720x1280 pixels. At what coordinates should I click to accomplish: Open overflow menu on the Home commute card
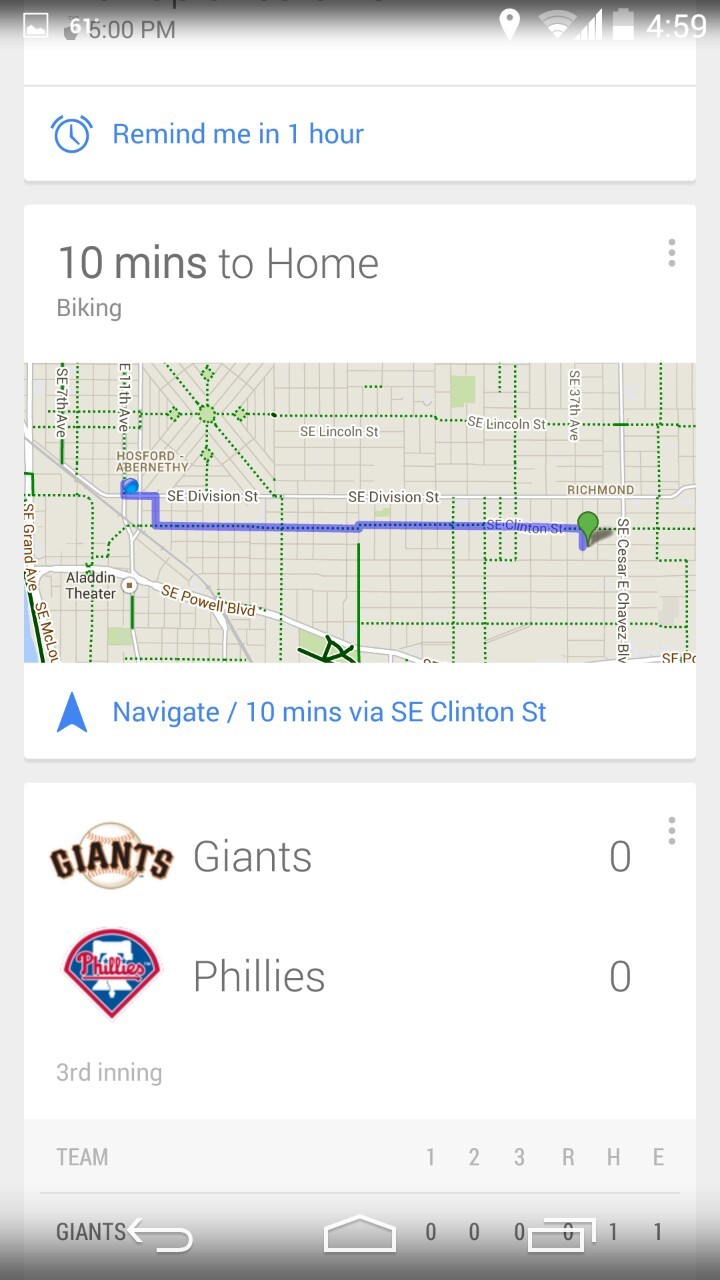[x=671, y=253]
